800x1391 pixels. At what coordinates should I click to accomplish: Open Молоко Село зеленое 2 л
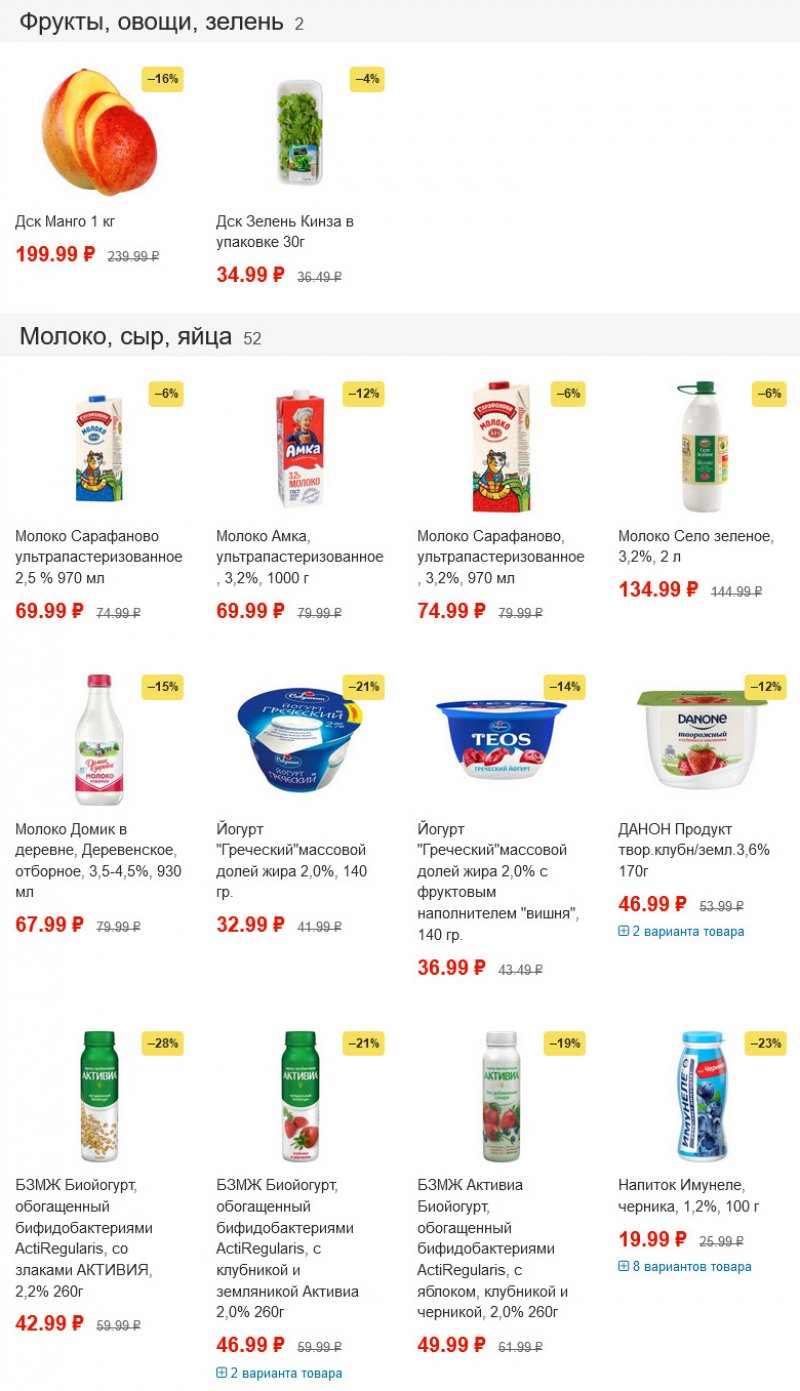click(695, 546)
